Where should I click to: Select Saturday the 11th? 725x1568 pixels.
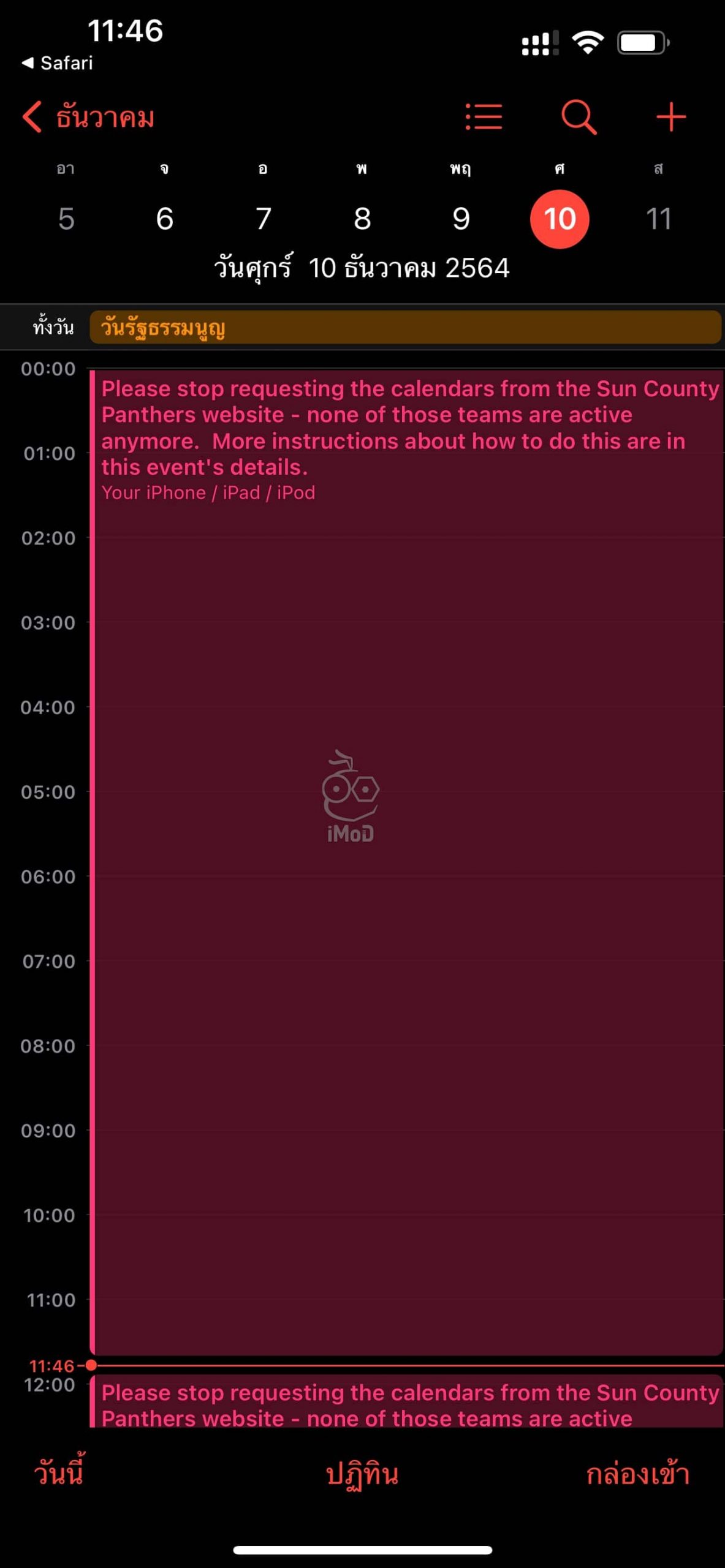[x=659, y=219]
